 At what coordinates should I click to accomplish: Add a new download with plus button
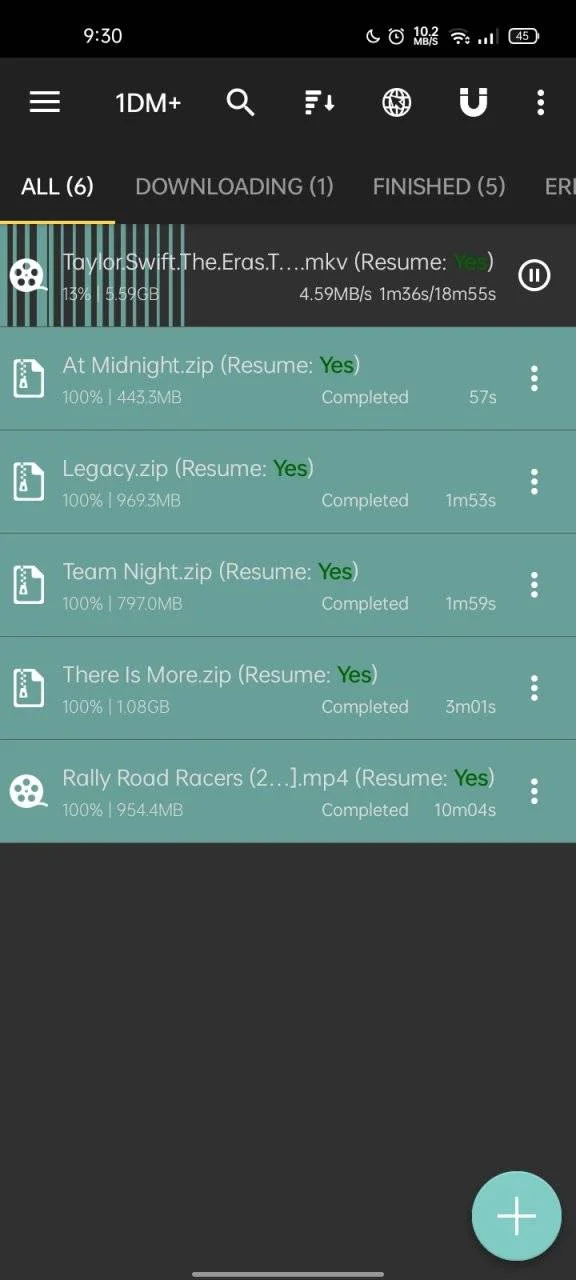click(x=517, y=1216)
